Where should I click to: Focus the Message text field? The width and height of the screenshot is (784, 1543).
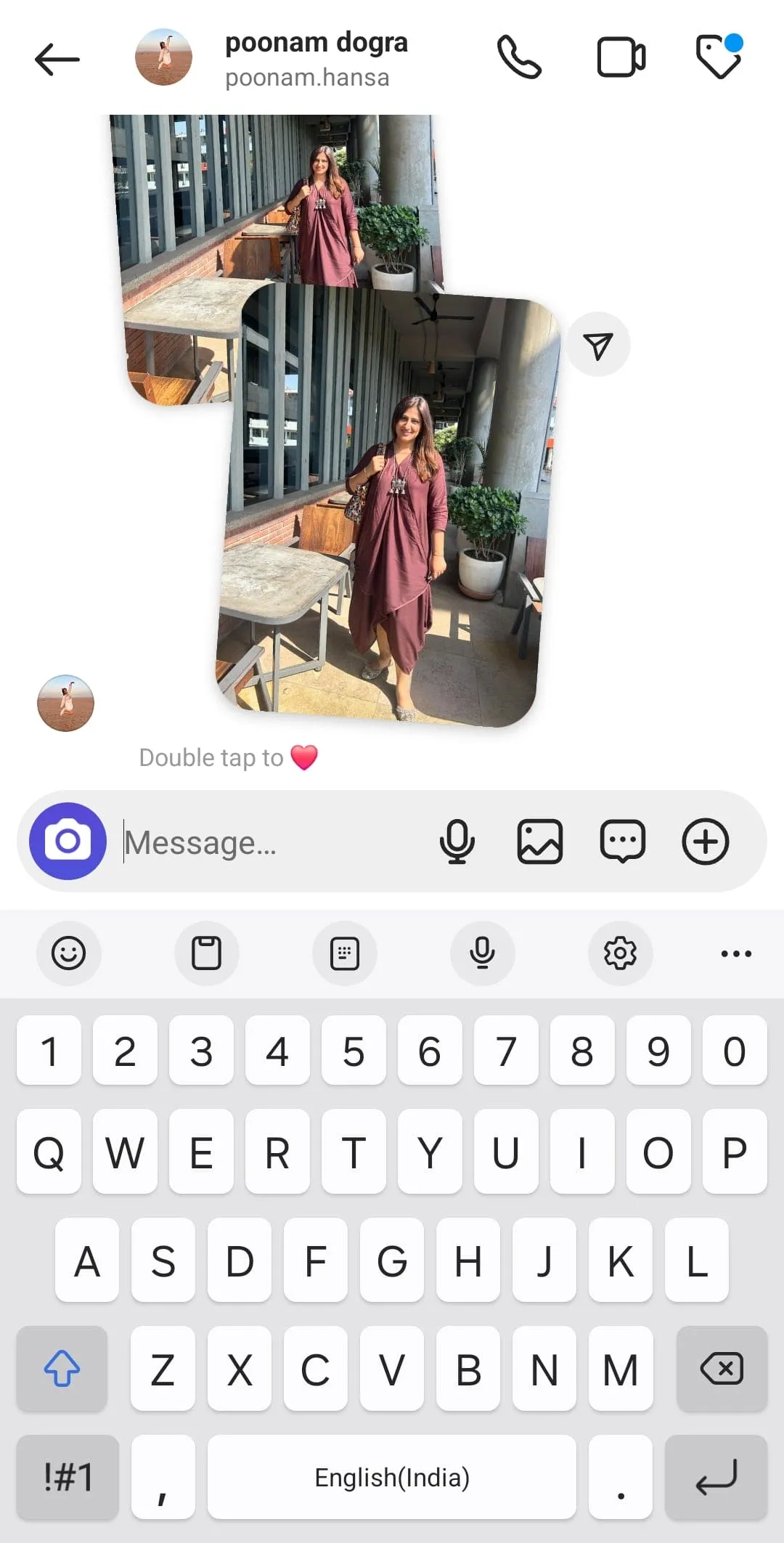(x=276, y=842)
